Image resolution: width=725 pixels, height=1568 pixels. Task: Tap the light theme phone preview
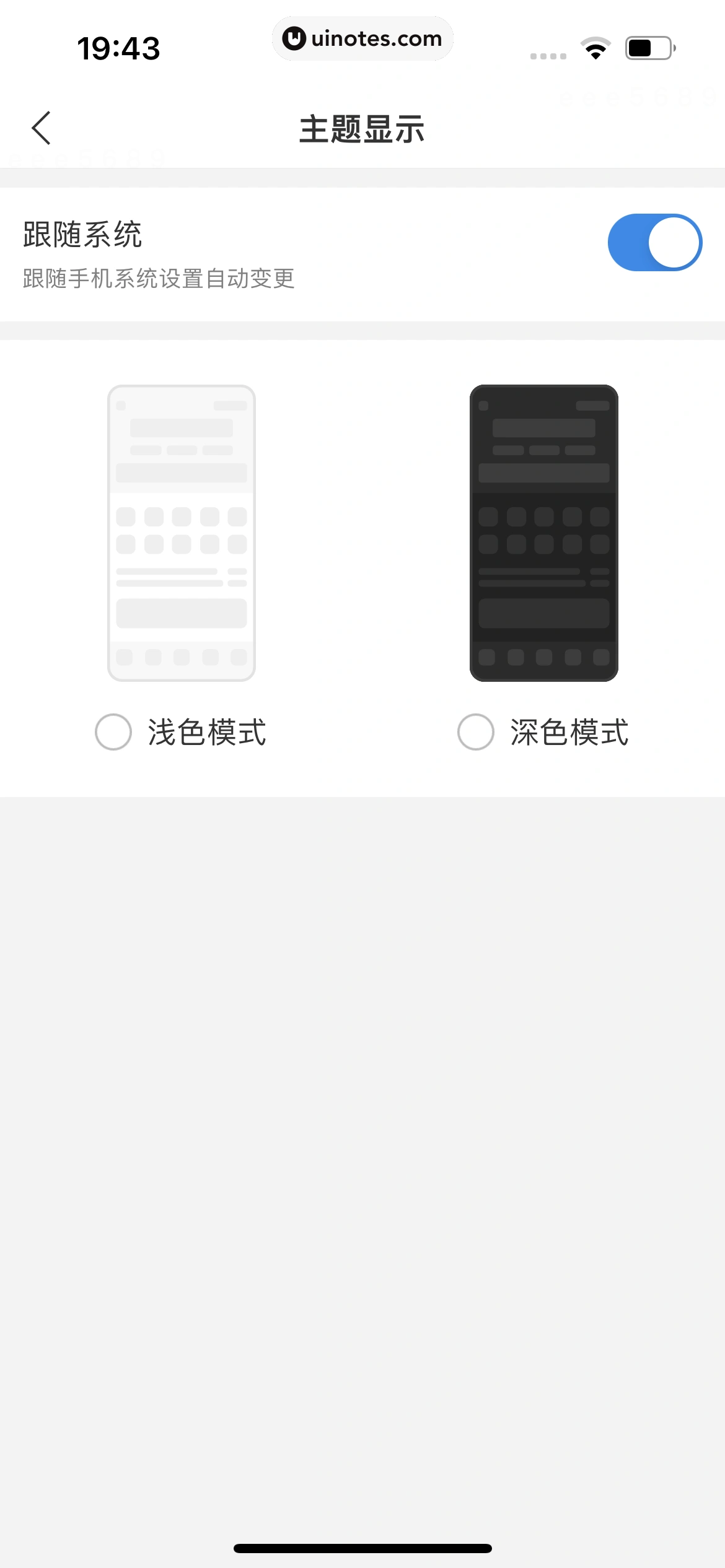tap(182, 533)
